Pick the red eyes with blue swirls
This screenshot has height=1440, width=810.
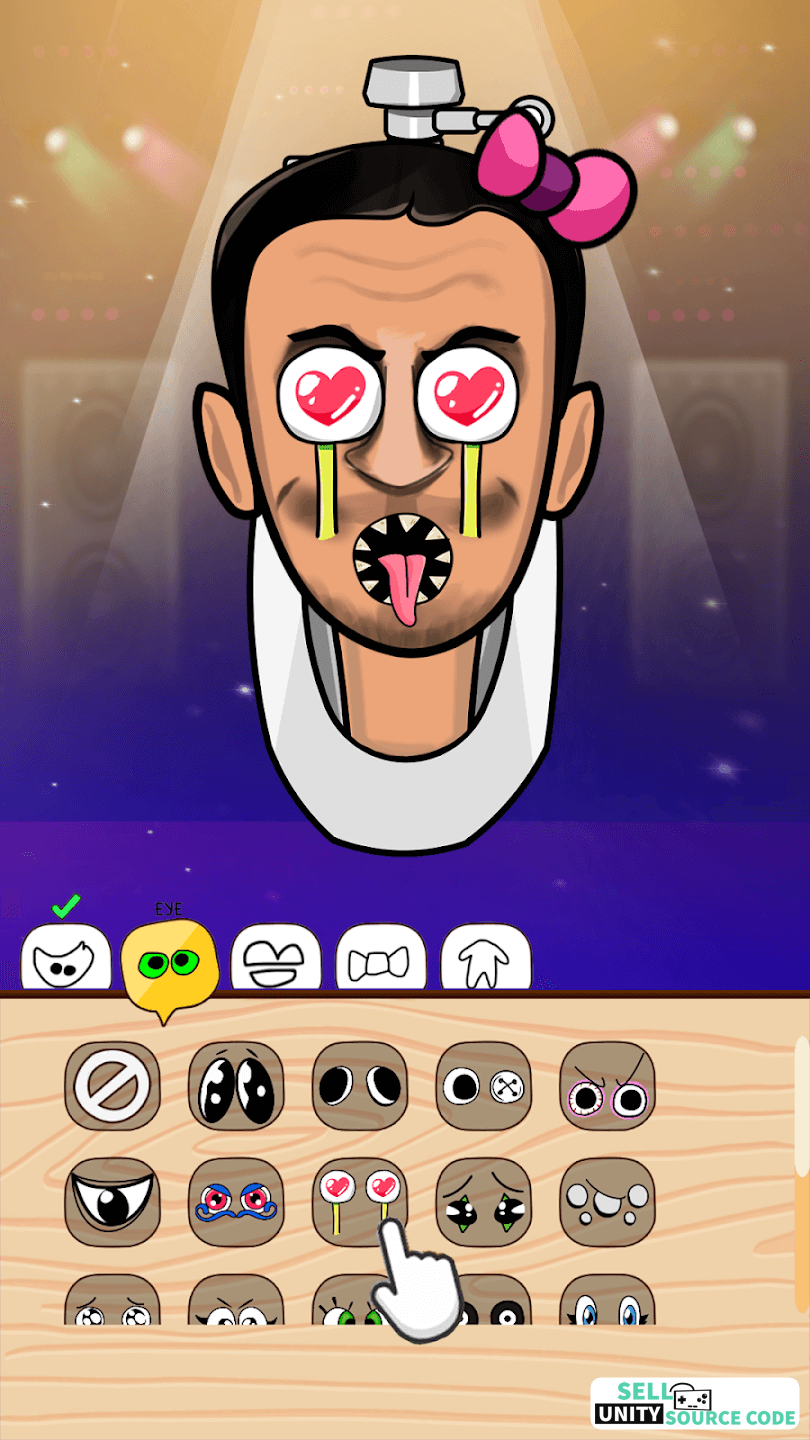click(x=236, y=1202)
